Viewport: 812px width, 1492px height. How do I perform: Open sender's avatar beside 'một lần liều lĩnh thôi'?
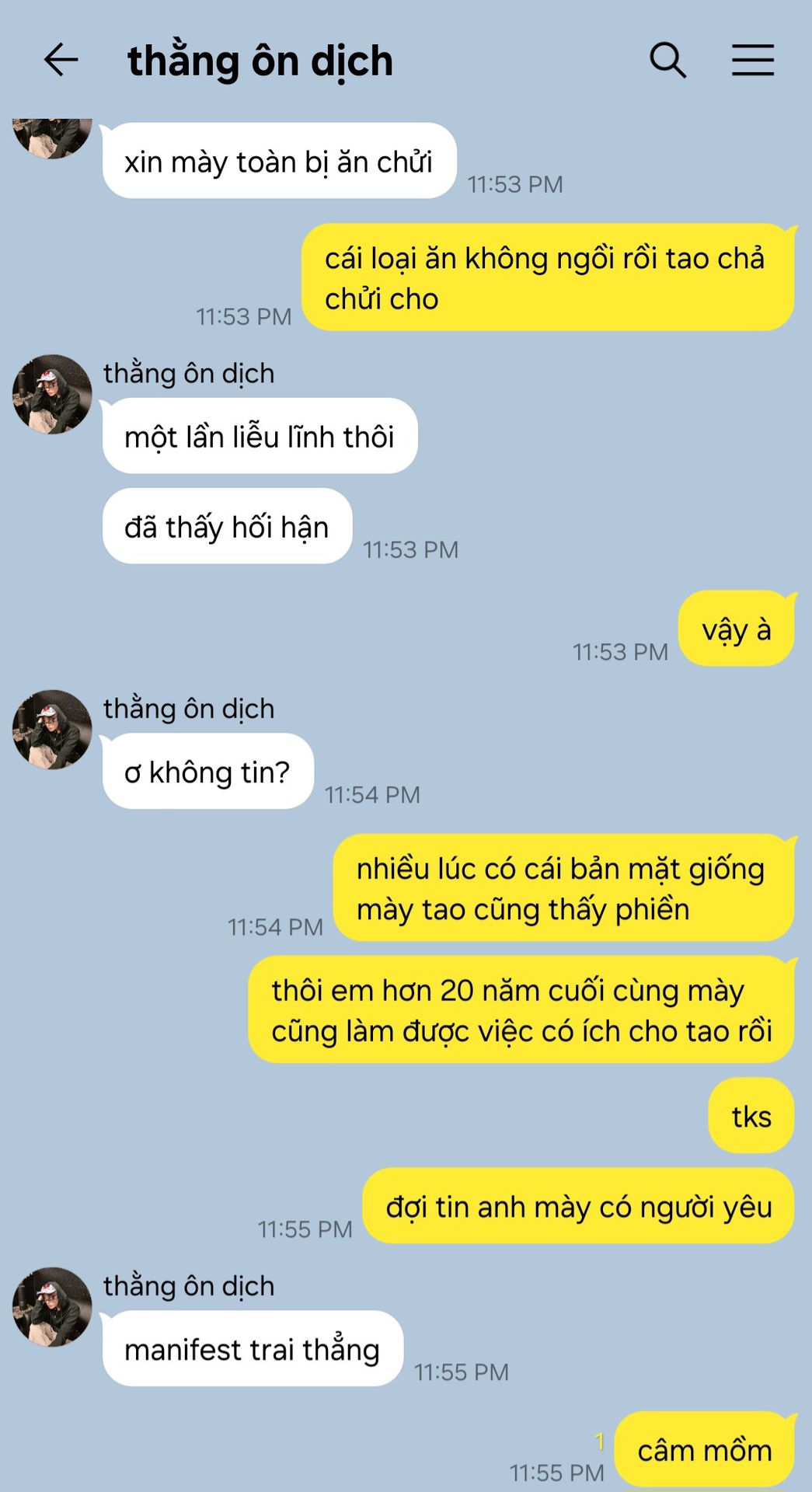[x=52, y=394]
